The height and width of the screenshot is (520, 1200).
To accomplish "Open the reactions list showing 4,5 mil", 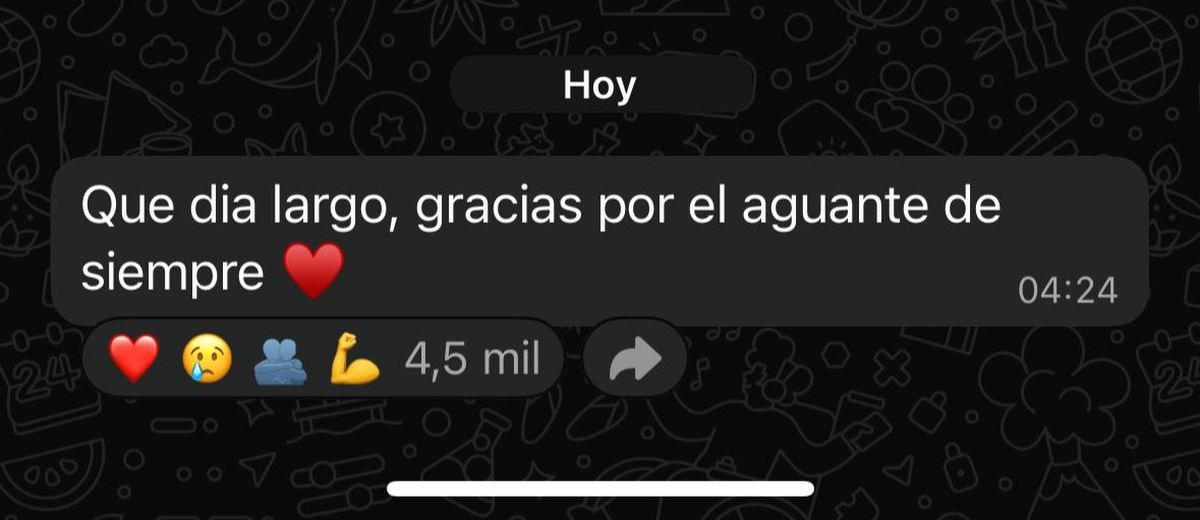I will tap(325, 359).
